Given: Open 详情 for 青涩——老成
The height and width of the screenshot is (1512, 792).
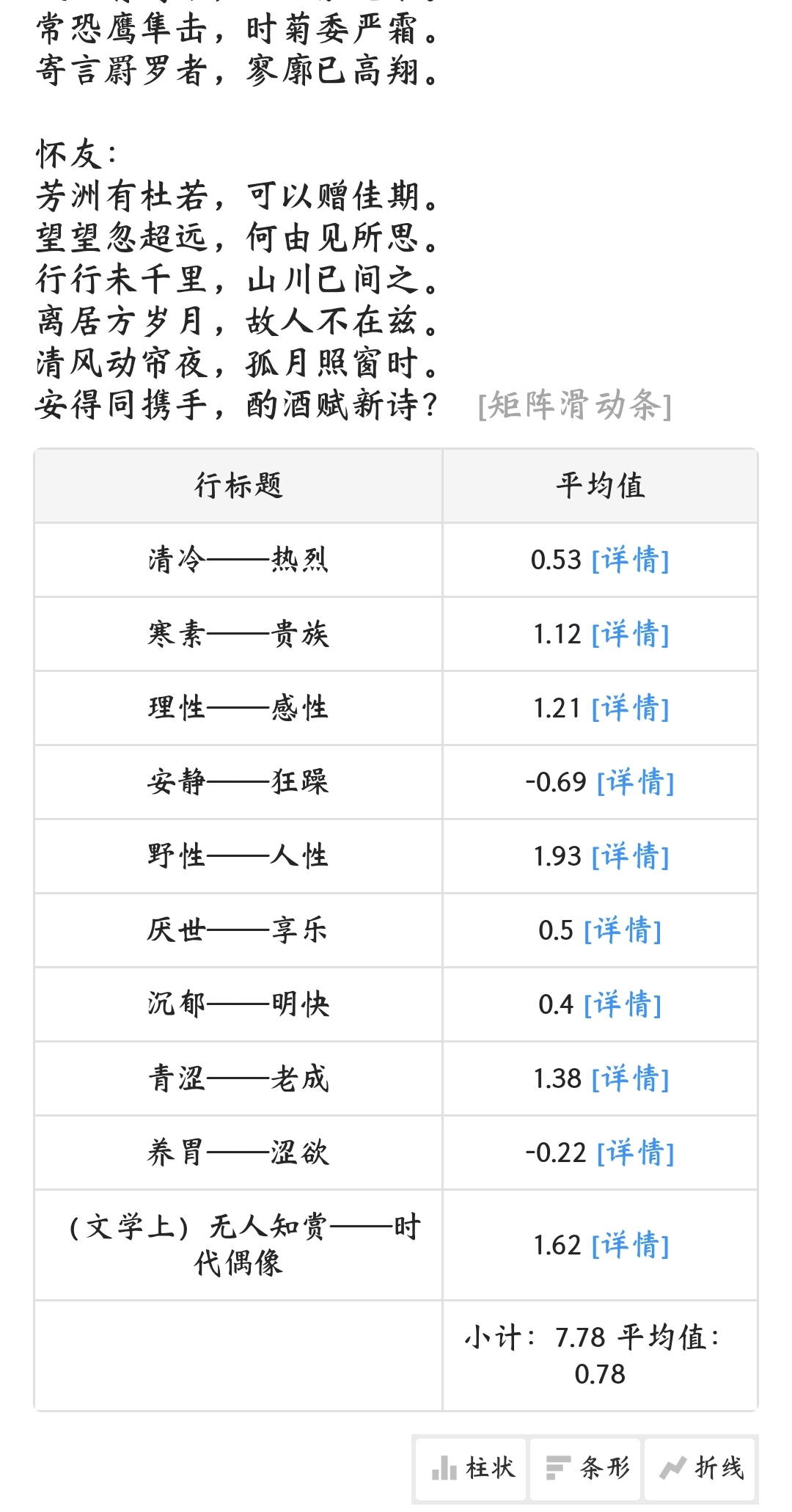Looking at the screenshot, I should (x=630, y=1079).
